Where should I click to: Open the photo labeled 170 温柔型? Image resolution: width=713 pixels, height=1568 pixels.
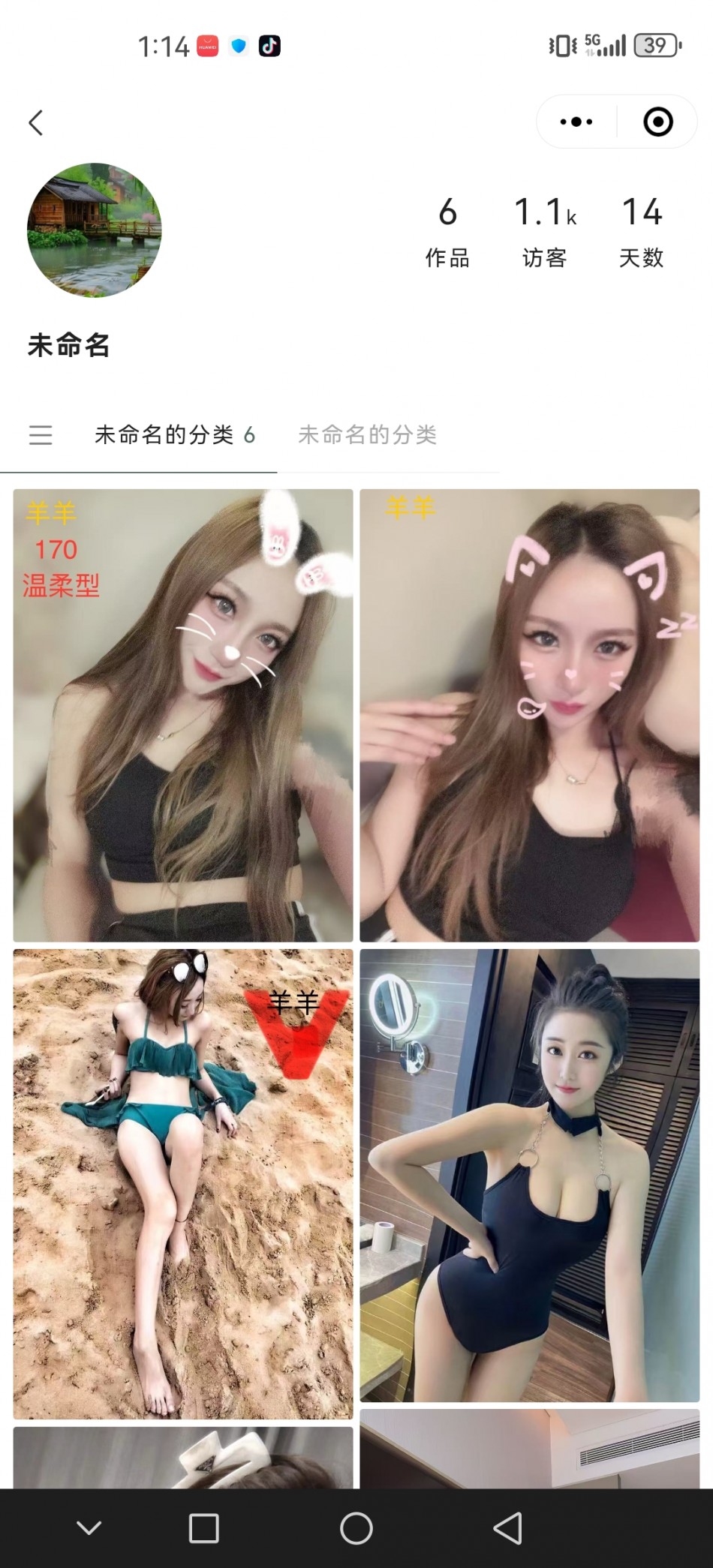coord(183,715)
